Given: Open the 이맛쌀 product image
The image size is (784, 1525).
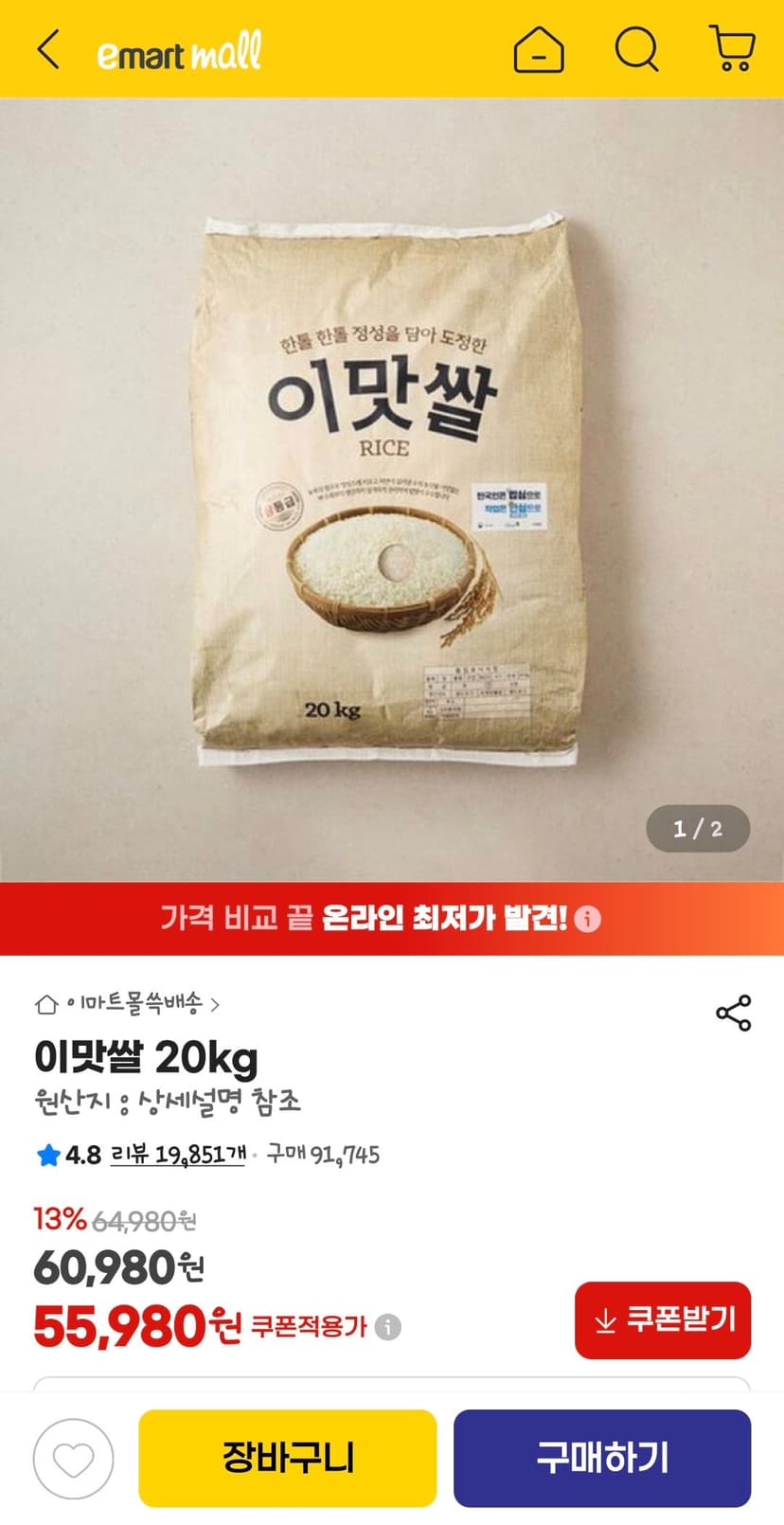Looking at the screenshot, I should point(392,490).
